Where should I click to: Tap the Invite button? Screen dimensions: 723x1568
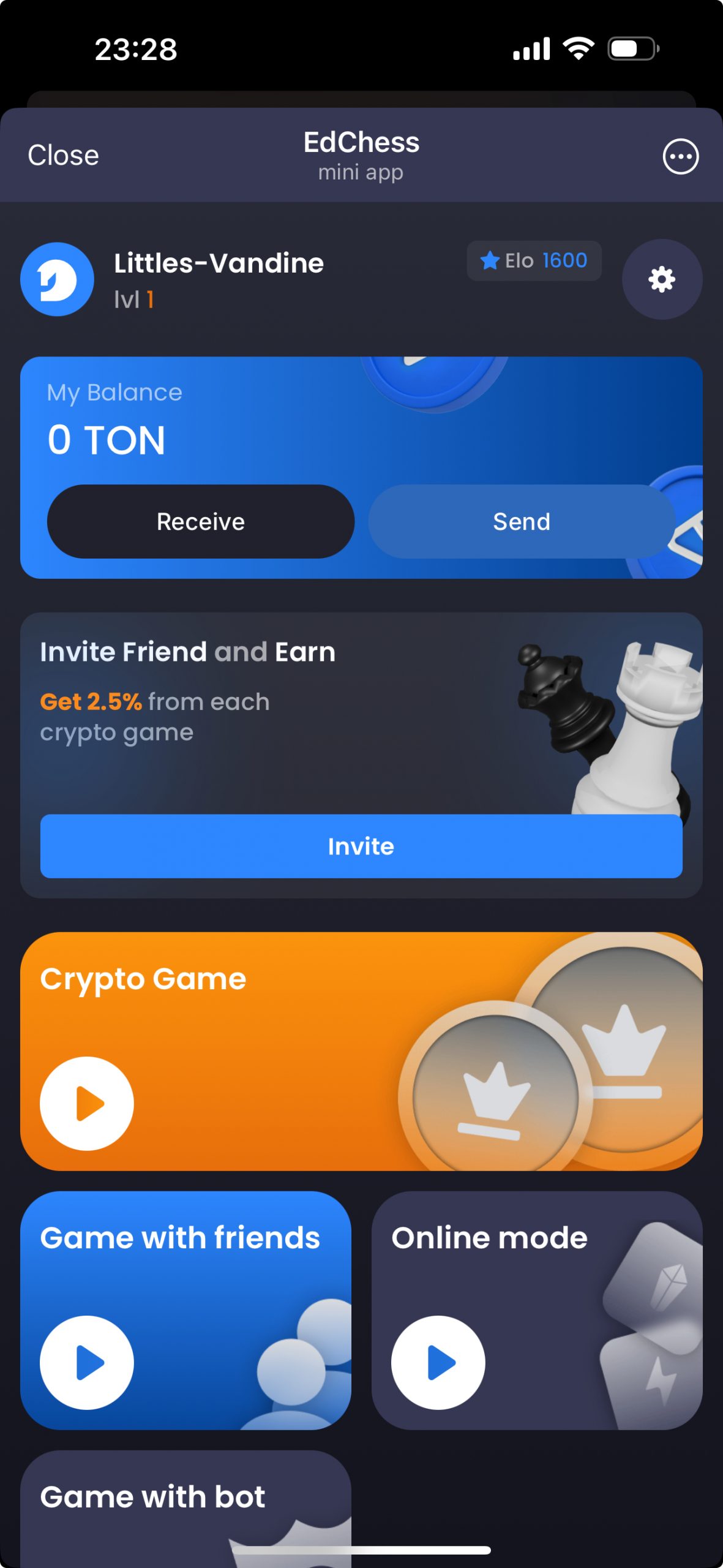(x=361, y=846)
